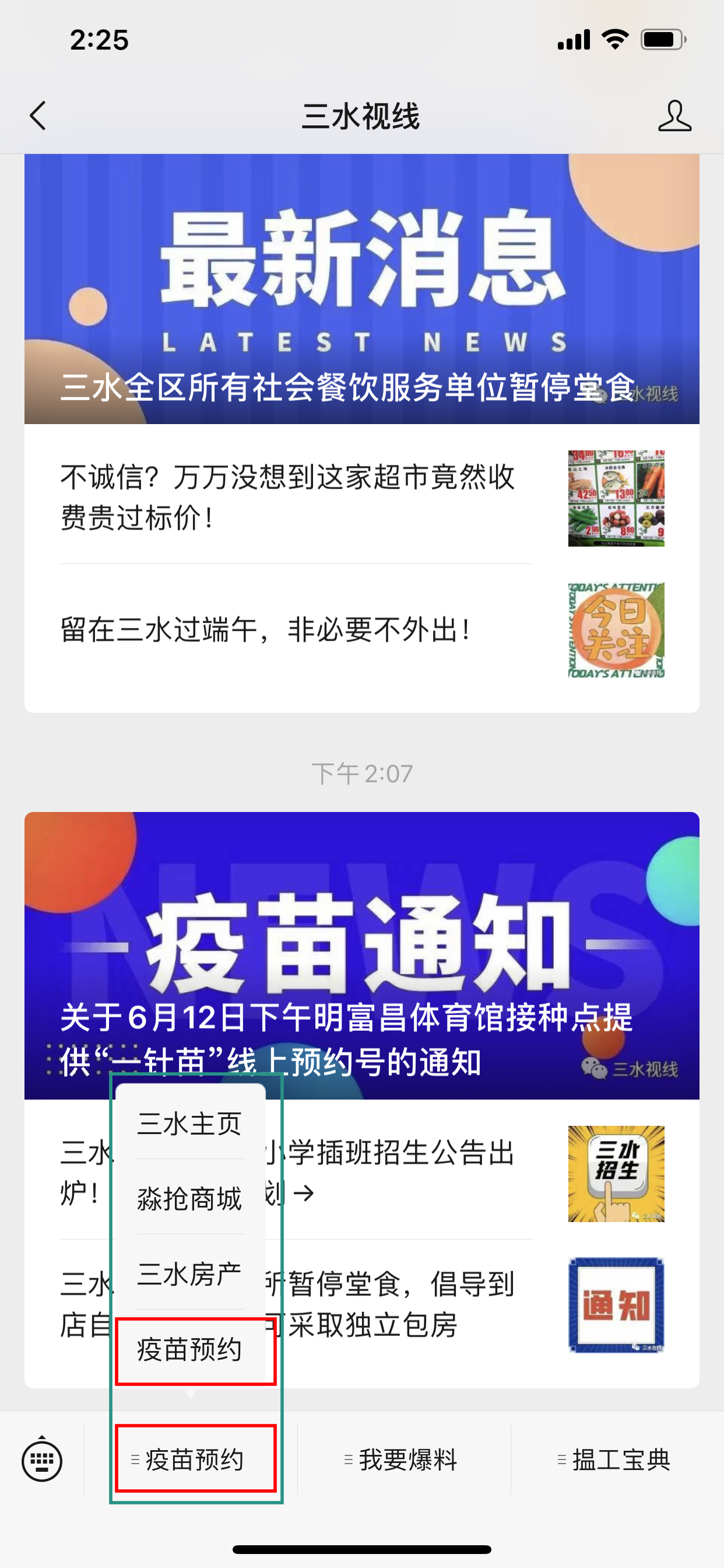
Task: Switch to keyboard input mode
Action: pyautogui.click(x=42, y=1459)
